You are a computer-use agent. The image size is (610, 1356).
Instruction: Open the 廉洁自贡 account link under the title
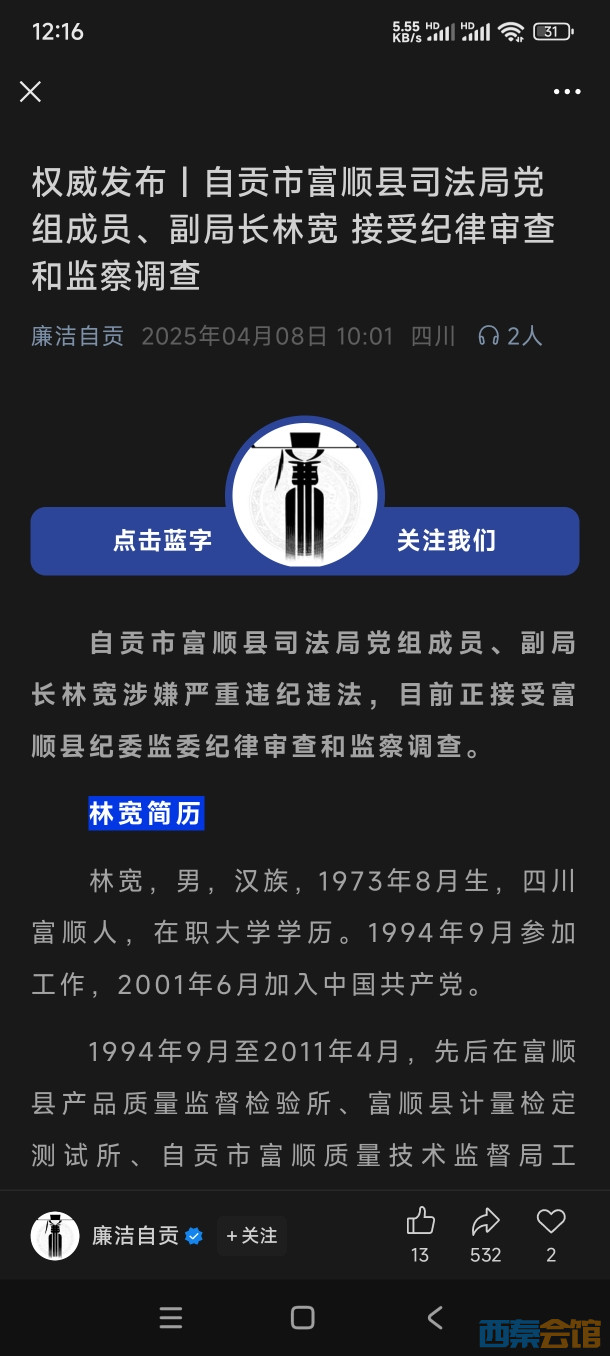(77, 336)
